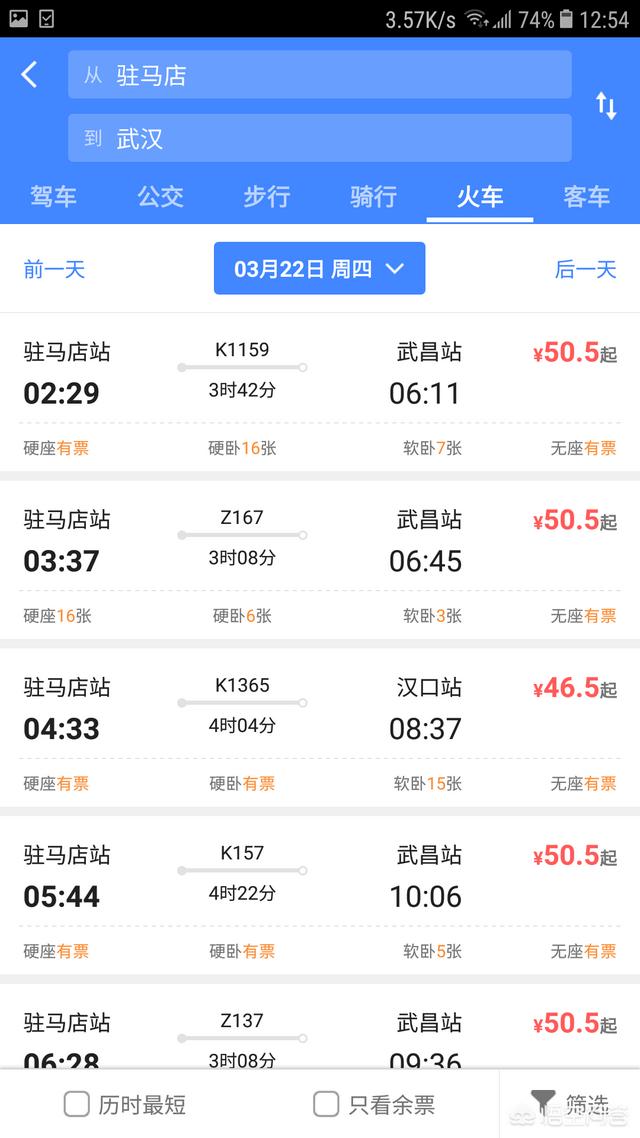This screenshot has height=1138, width=640.
Task: Switch to the 步行 tab
Action: 266,197
